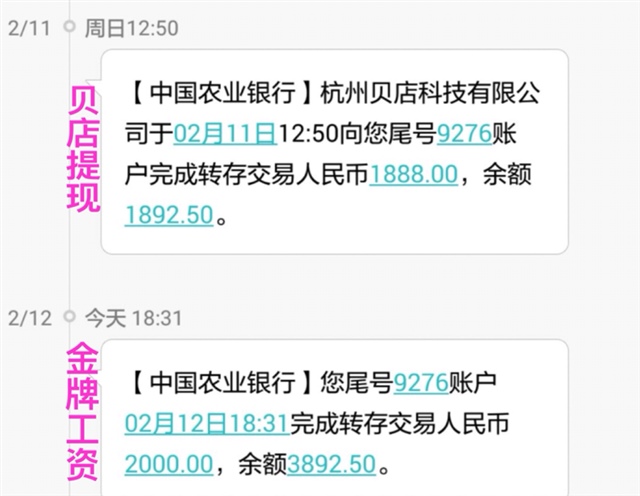Tap the 1888.00 amount link
640x496 pixels.
pyautogui.click(x=413, y=174)
